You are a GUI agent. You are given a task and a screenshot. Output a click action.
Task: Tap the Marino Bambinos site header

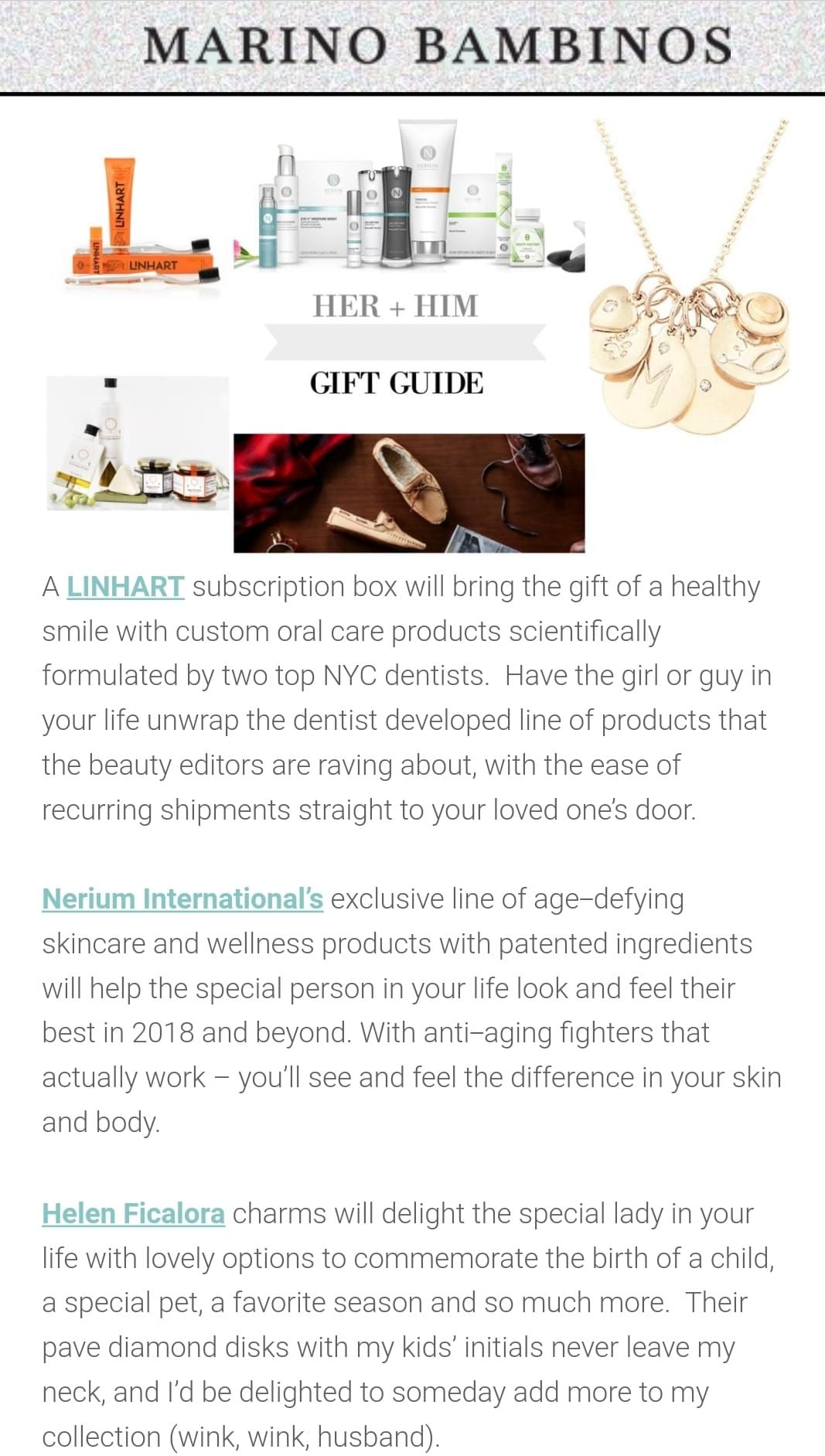click(x=437, y=45)
